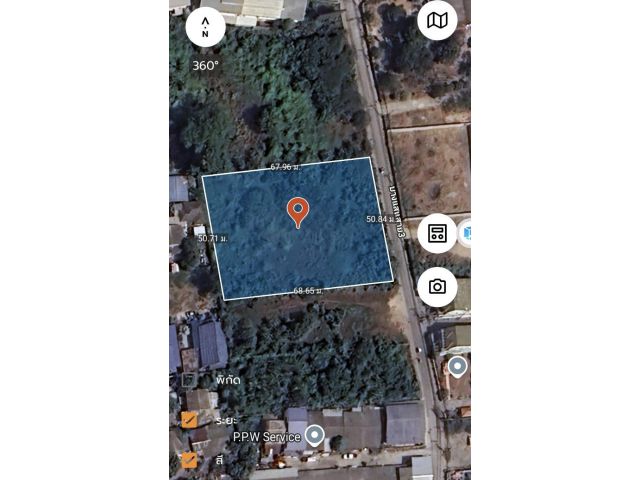
Task: Toggle the สี color checkbox
Action: (x=189, y=460)
